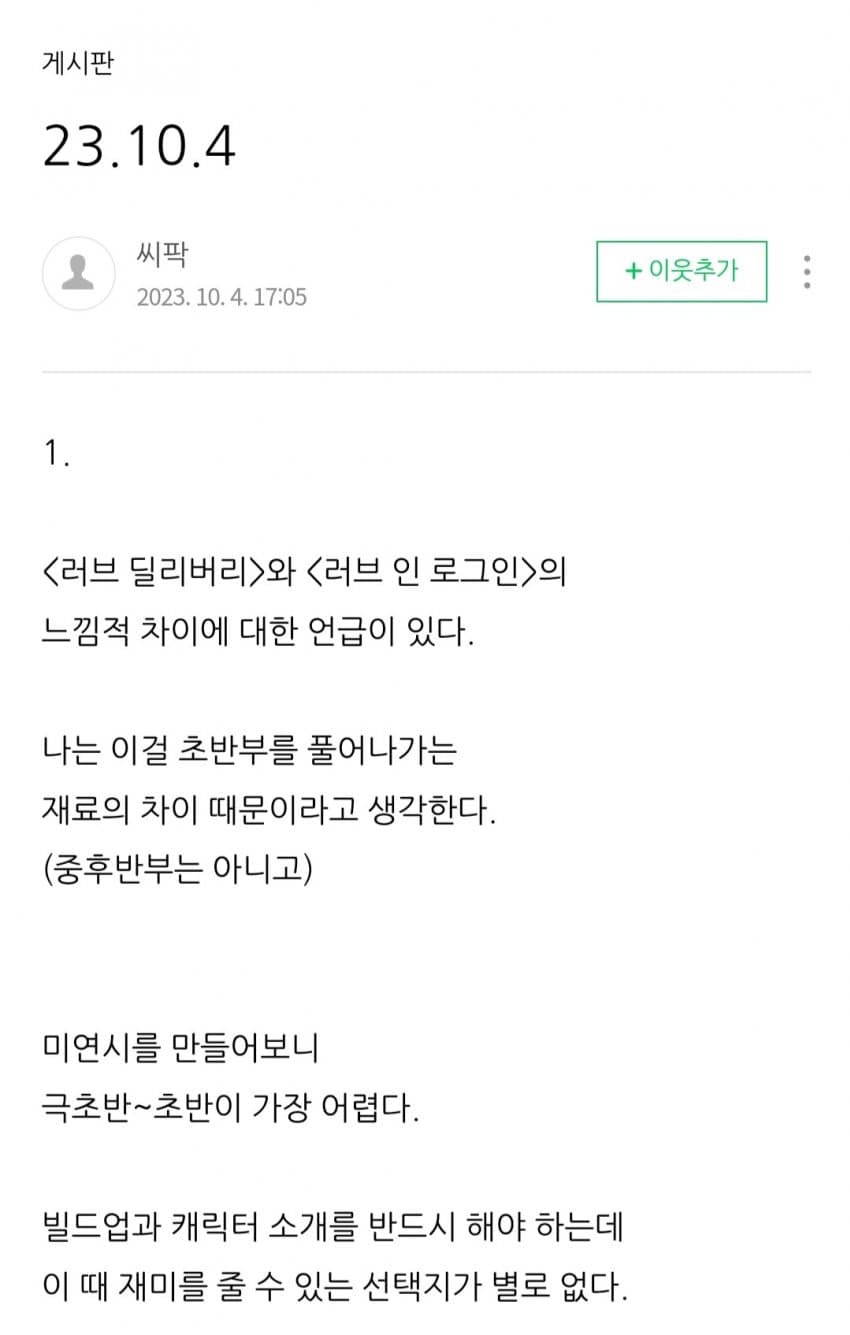The image size is (850, 1335).
Task: Tap the 이웃추가 button
Action: pyautogui.click(x=681, y=271)
